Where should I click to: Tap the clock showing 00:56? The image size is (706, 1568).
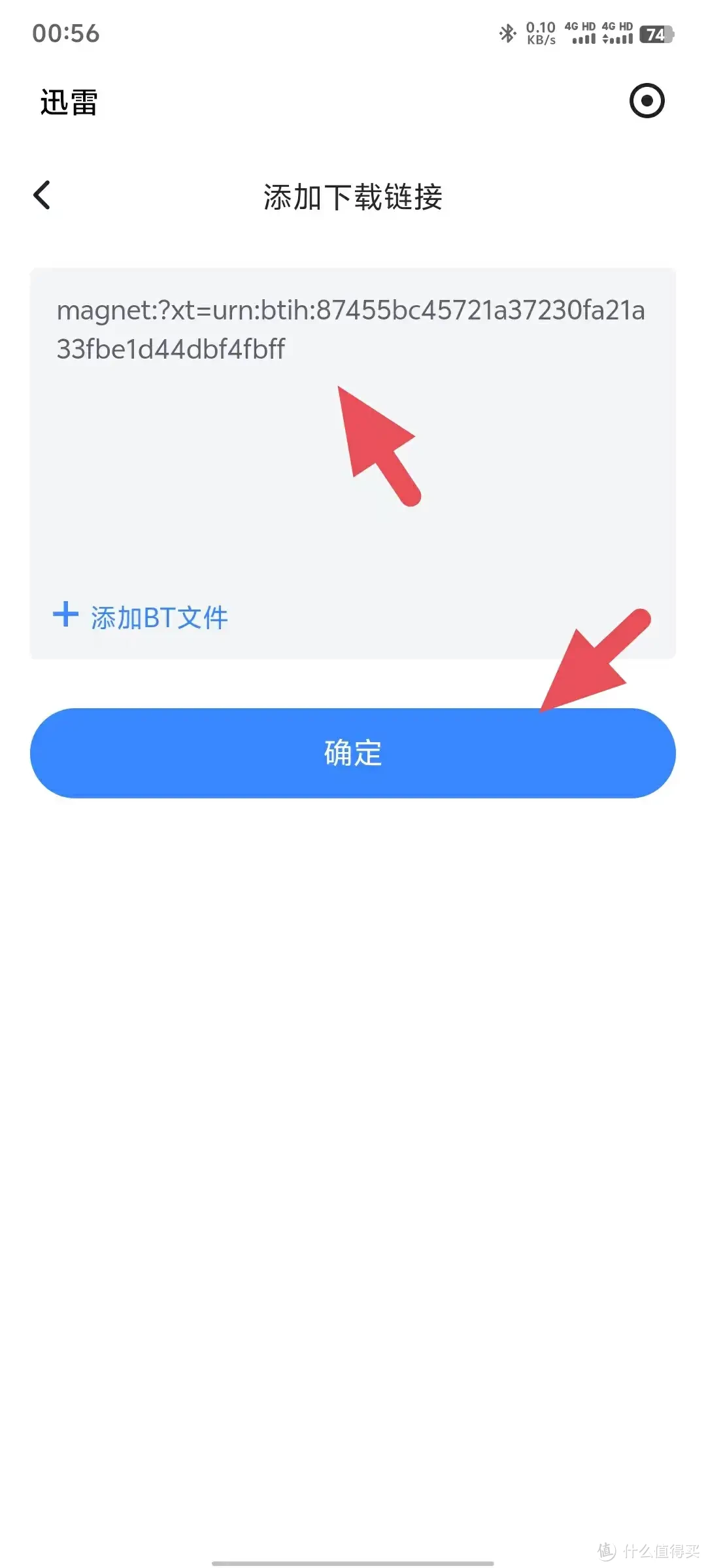(65, 34)
